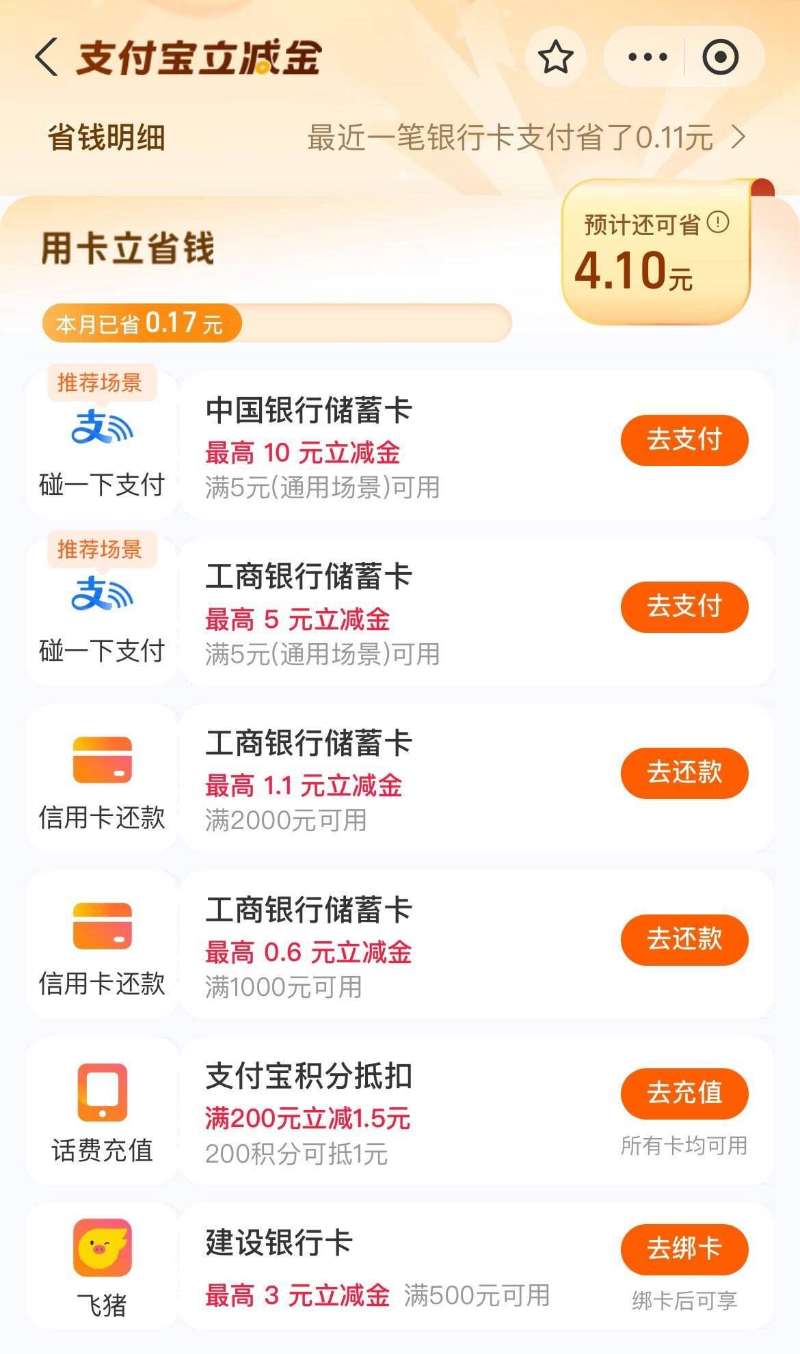Tap the 碰一下支付 icon beside 工商银行储蓄卡
800x1354 pixels.
(100, 592)
